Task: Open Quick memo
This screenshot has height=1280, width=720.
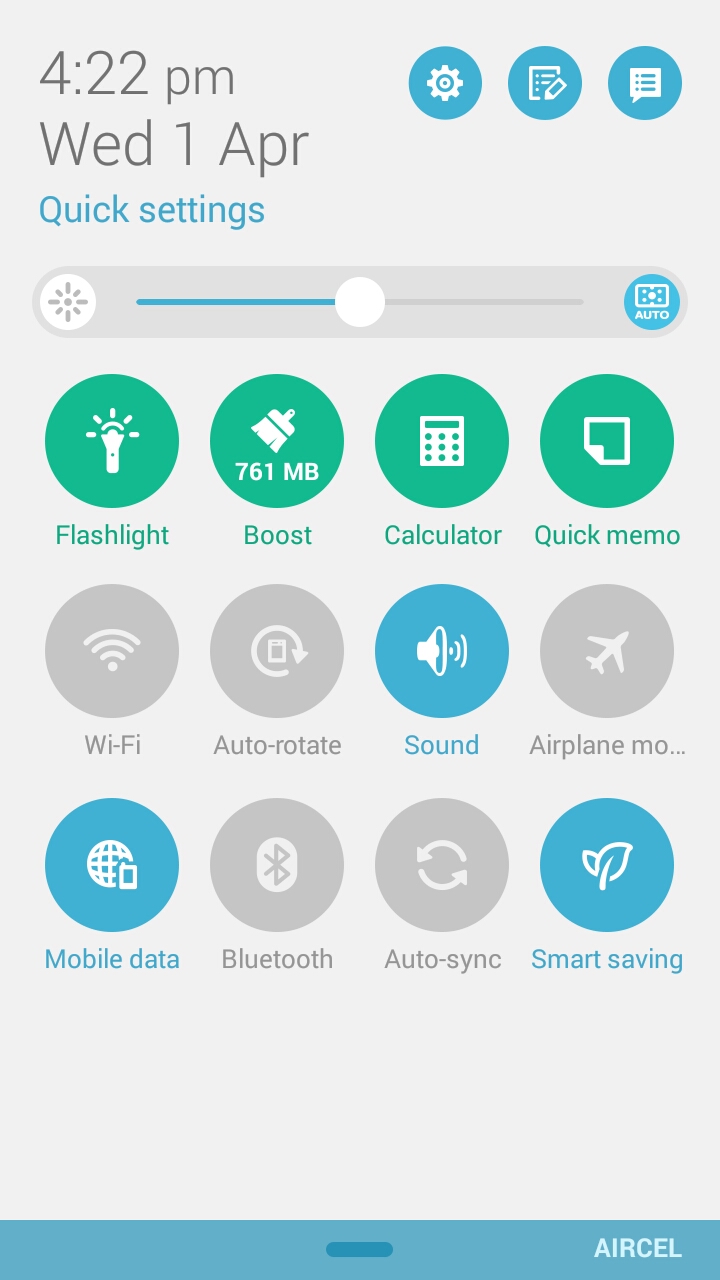Action: coord(607,441)
